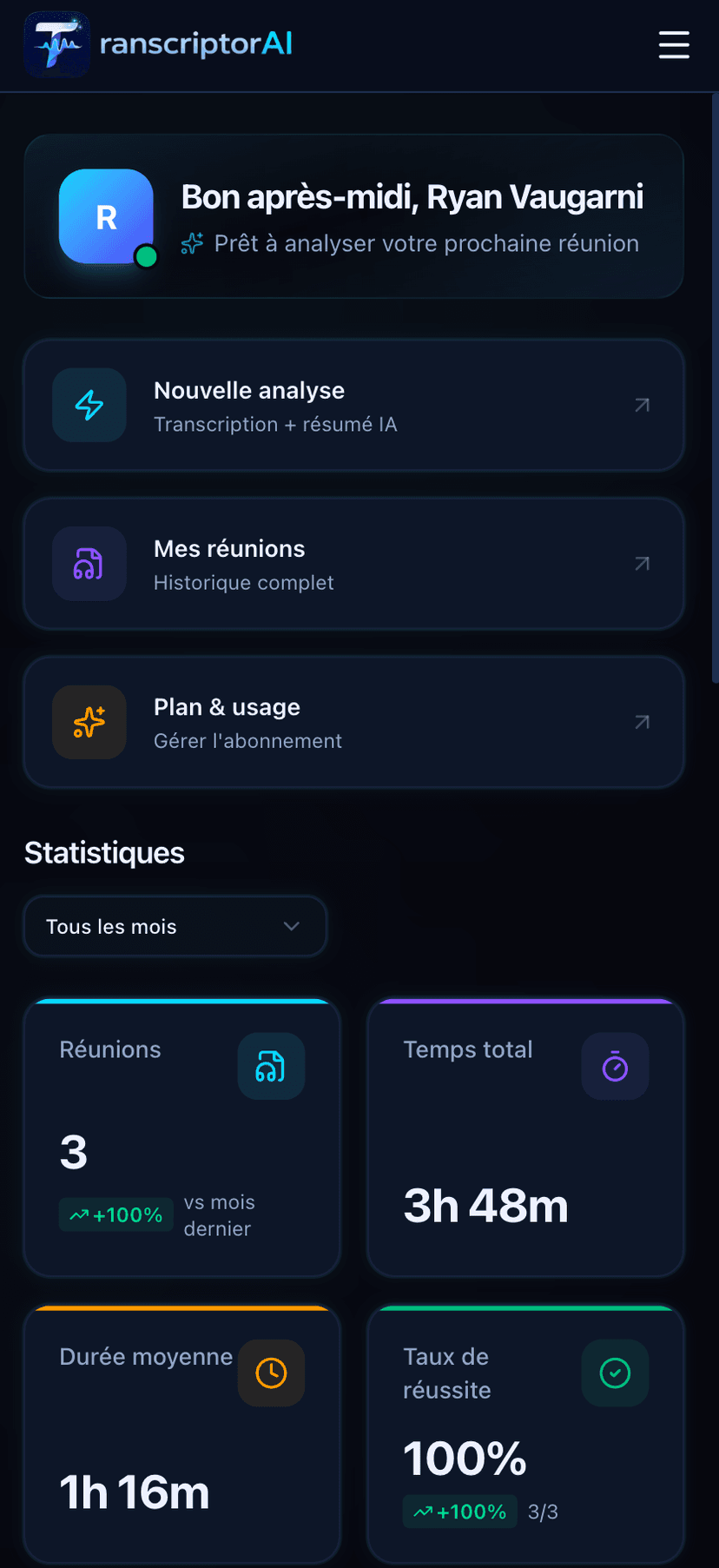Click the sparkle icon for Plan & usage
Screen dimensions: 719x1568
point(89,722)
